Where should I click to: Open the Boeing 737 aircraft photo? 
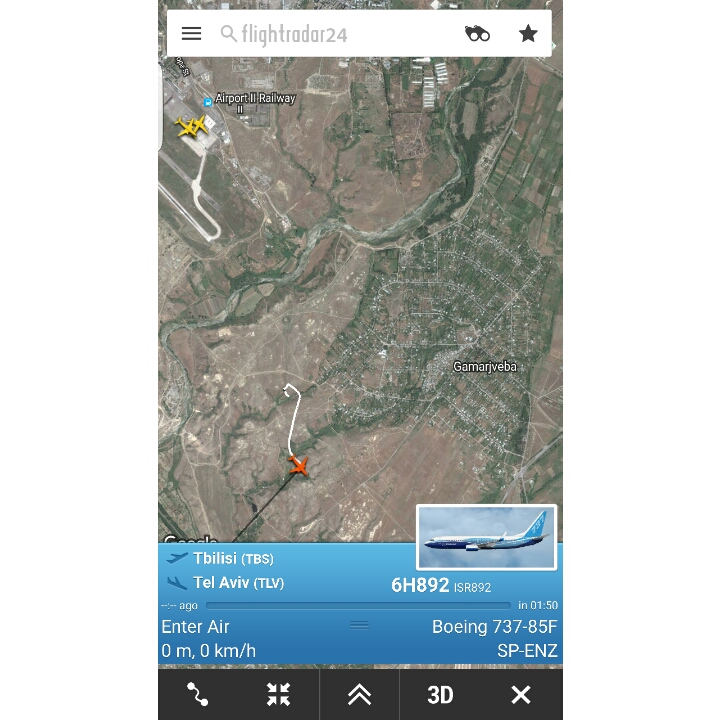(x=486, y=537)
